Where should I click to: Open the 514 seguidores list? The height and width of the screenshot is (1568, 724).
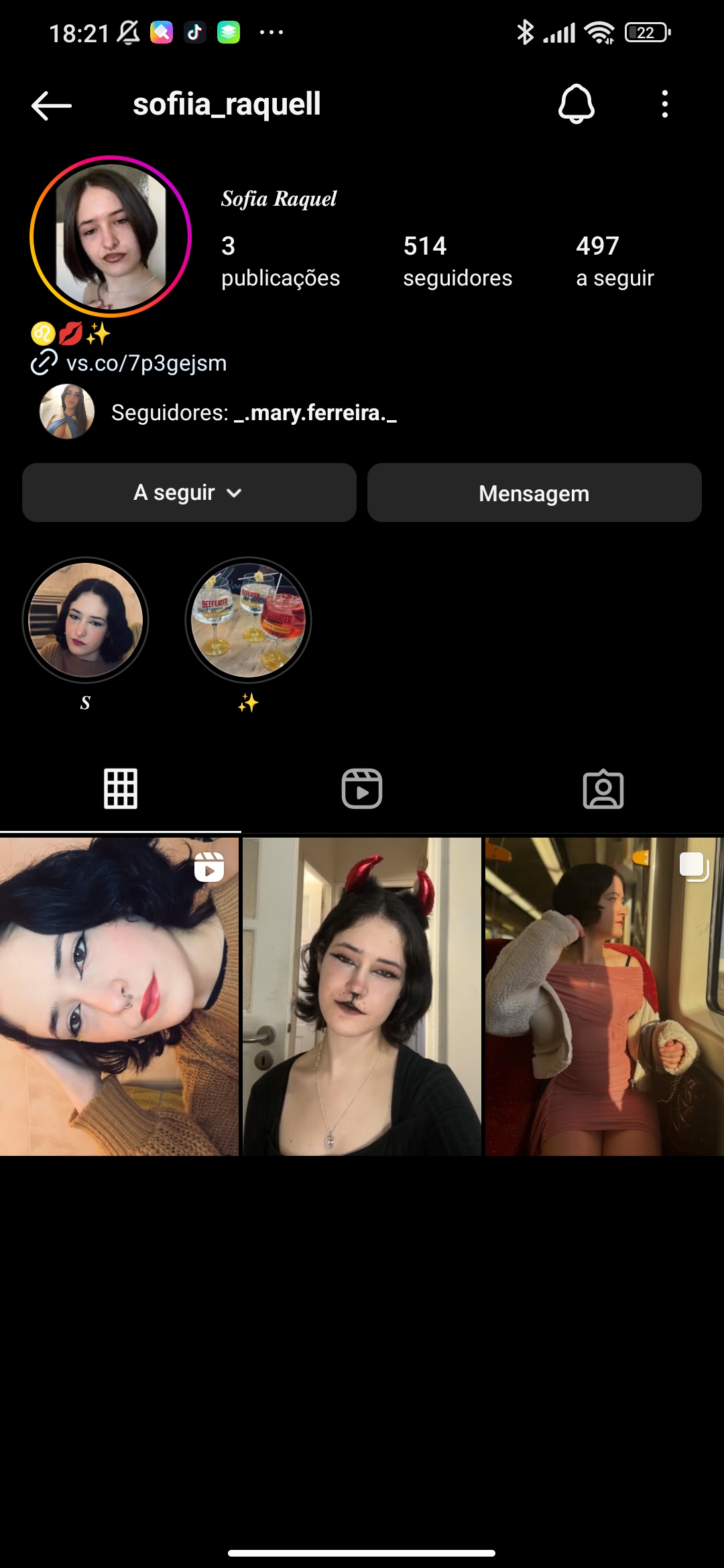click(457, 261)
